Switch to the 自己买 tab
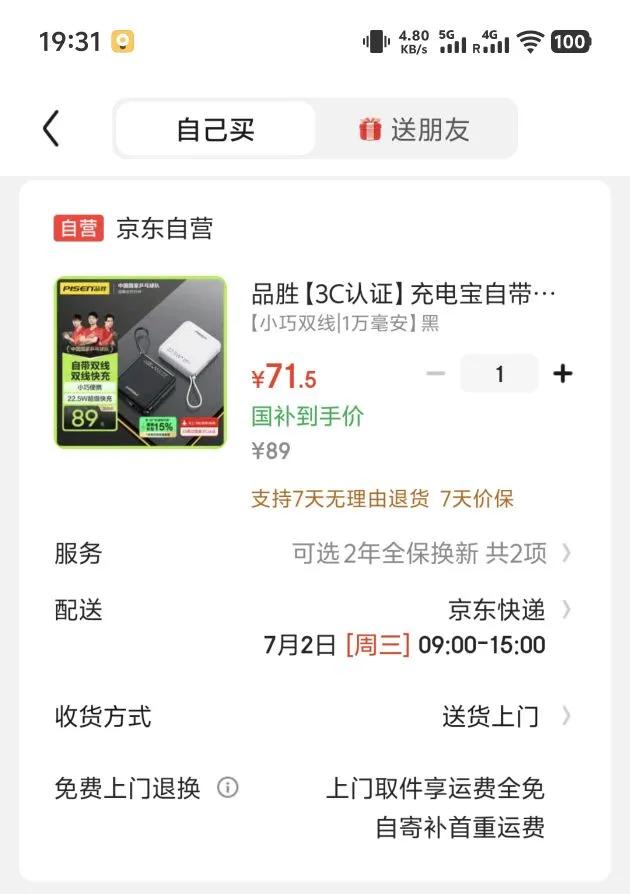The image size is (630, 894). pos(216,129)
